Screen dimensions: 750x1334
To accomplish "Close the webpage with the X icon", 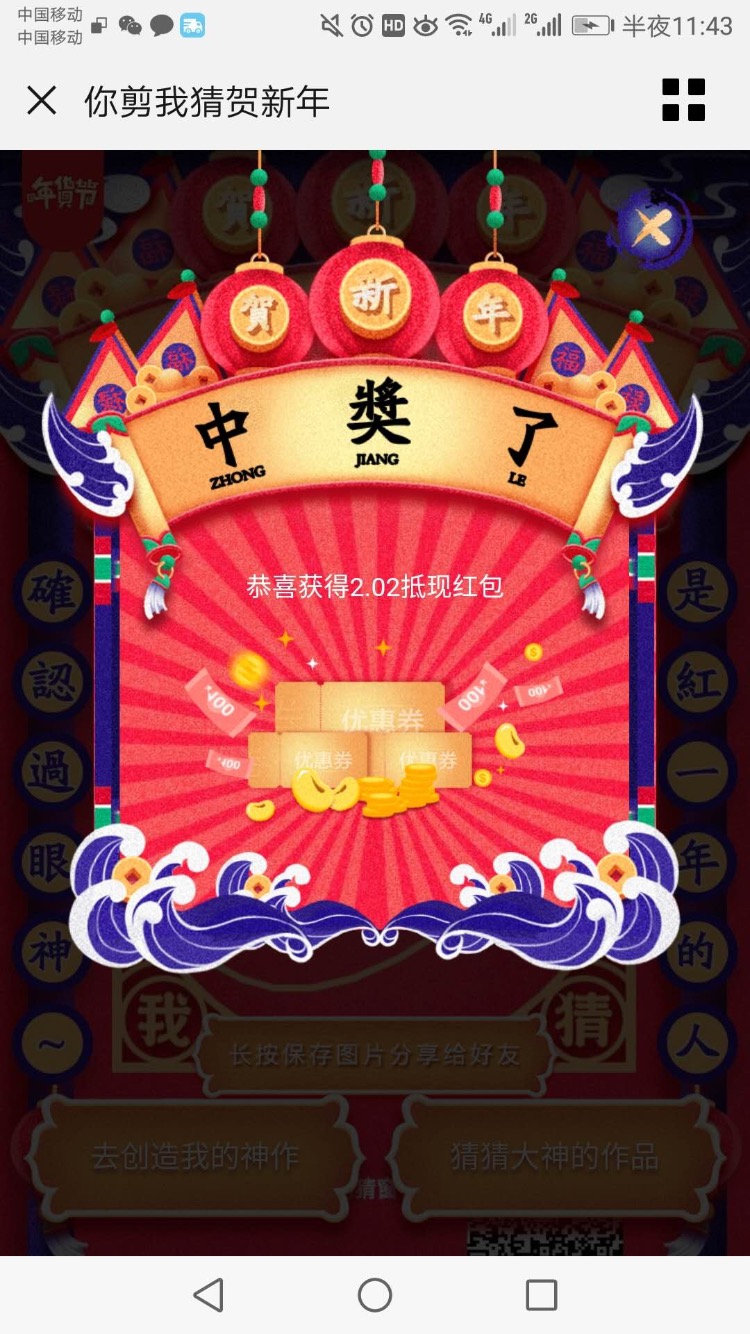I will coord(41,100).
